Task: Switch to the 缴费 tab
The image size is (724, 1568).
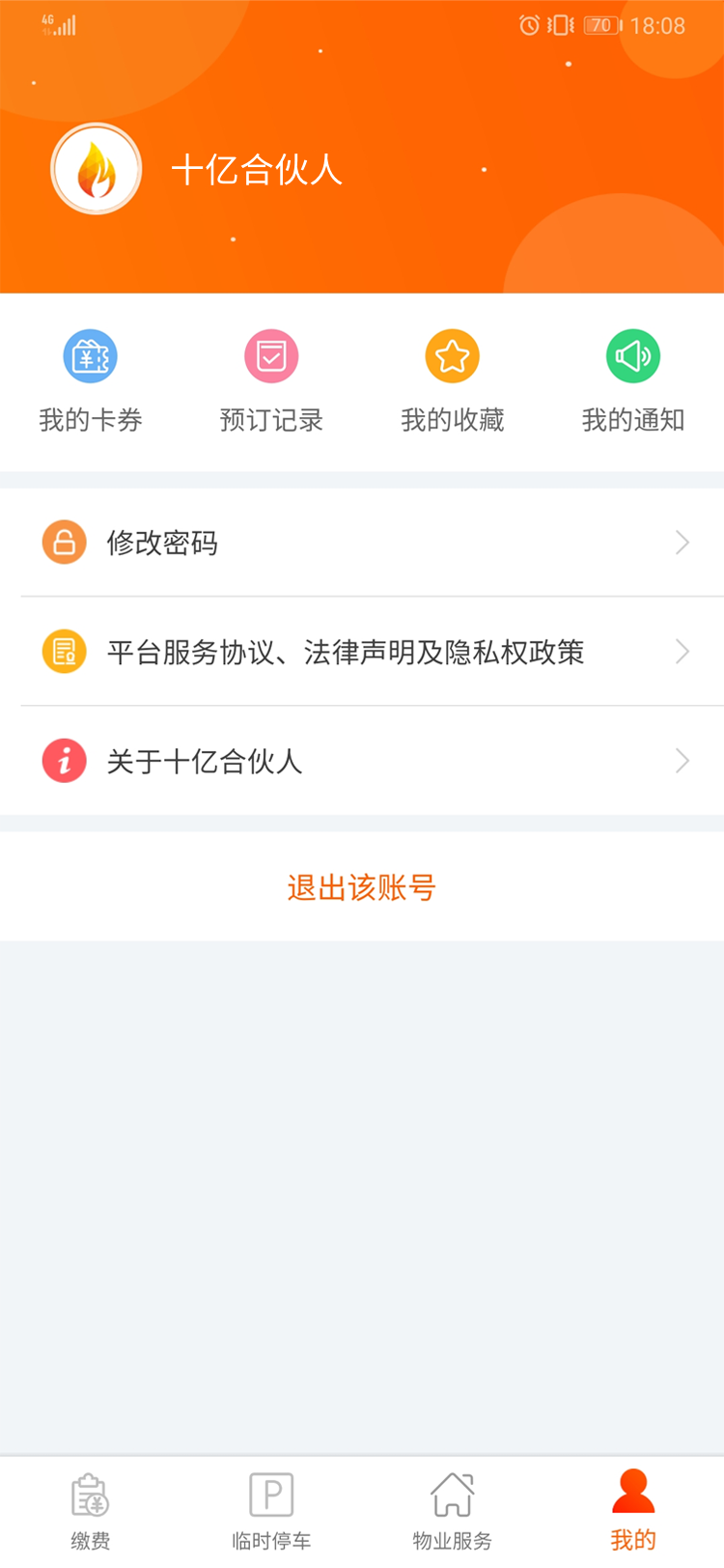Action: click(x=90, y=1506)
